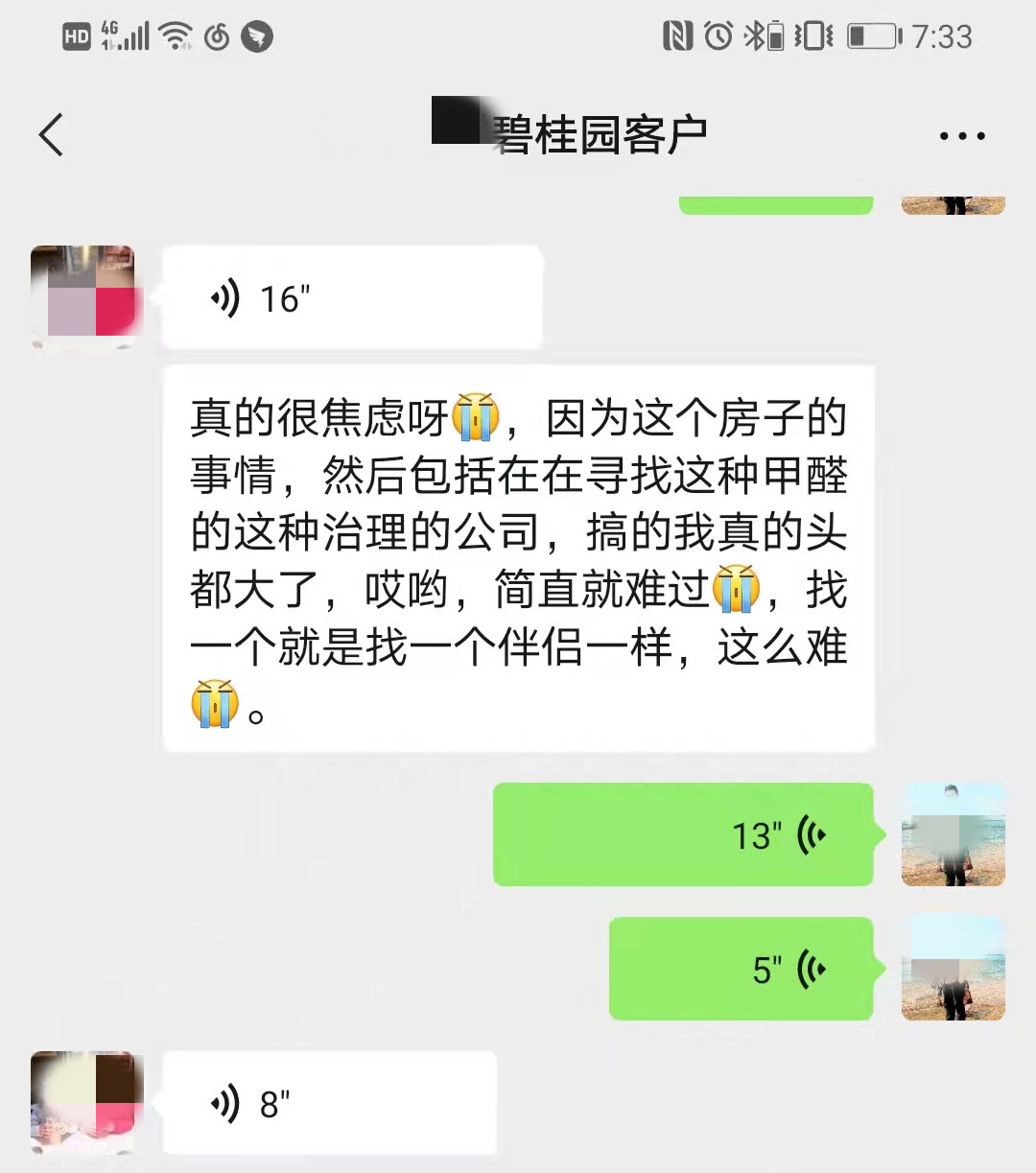Viewport: 1036px width, 1173px height.
Task: Play the 5-second sent voice message
Action: (740, 970)
